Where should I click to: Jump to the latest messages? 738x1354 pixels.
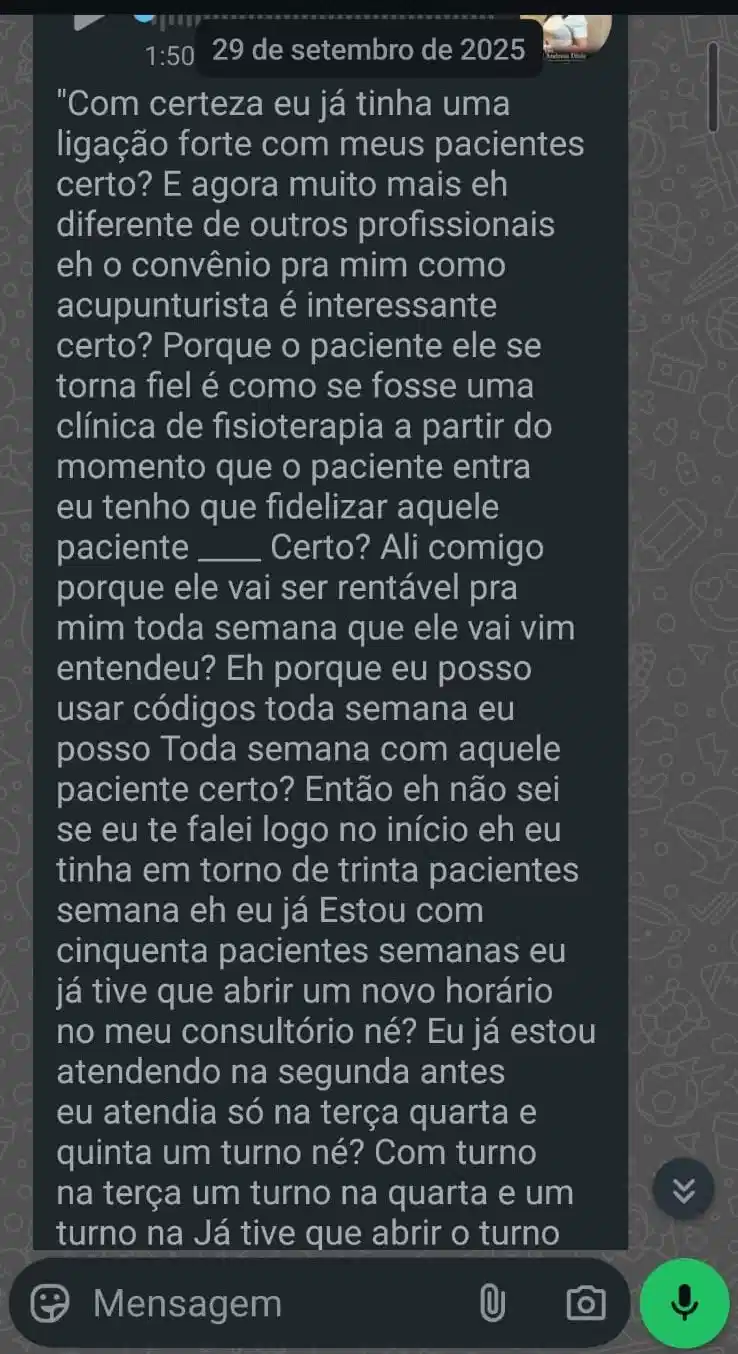click(684, 1189)
